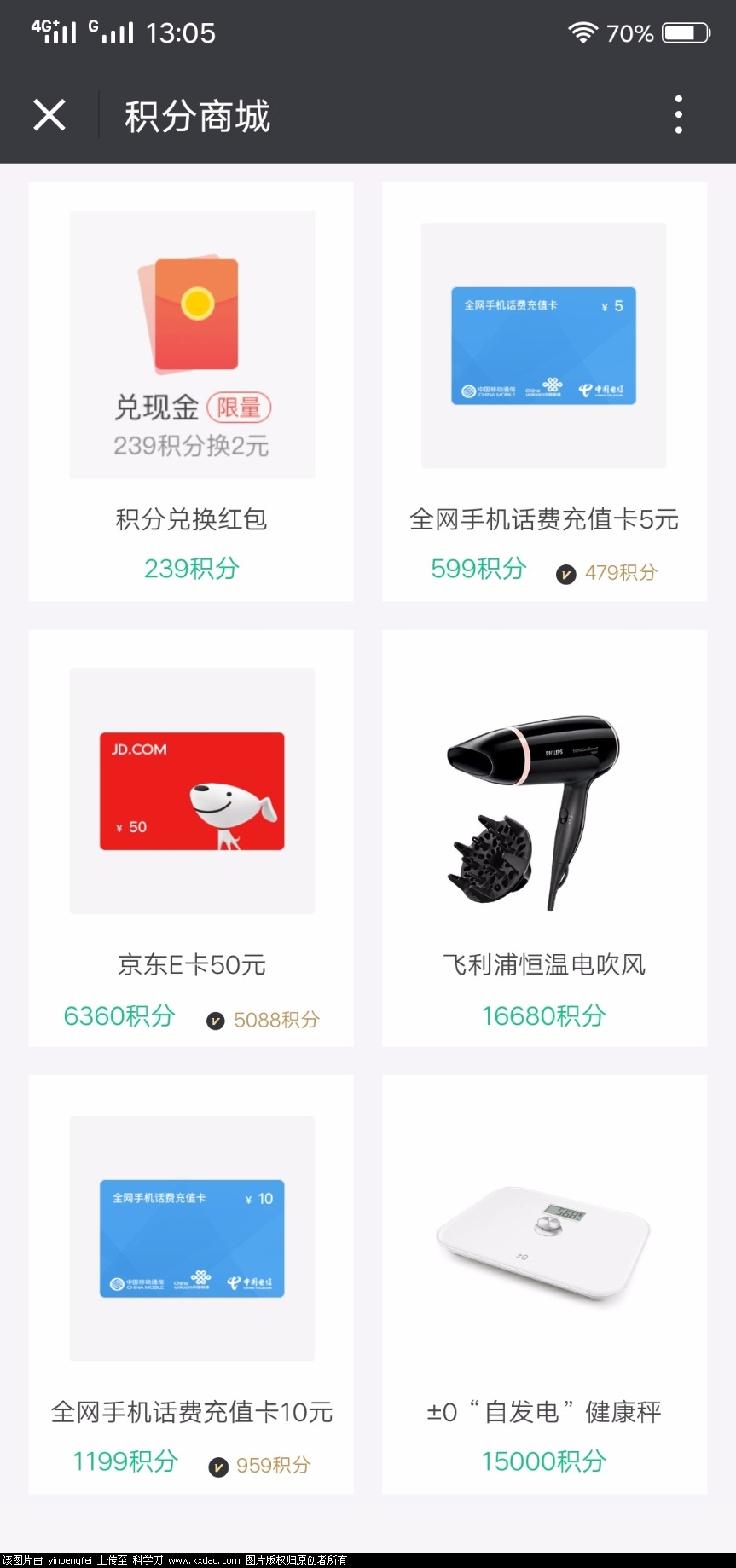Select the 京东E卡50元 card thumbnail
736x1568 pixels.
click(x=191, y=790)
